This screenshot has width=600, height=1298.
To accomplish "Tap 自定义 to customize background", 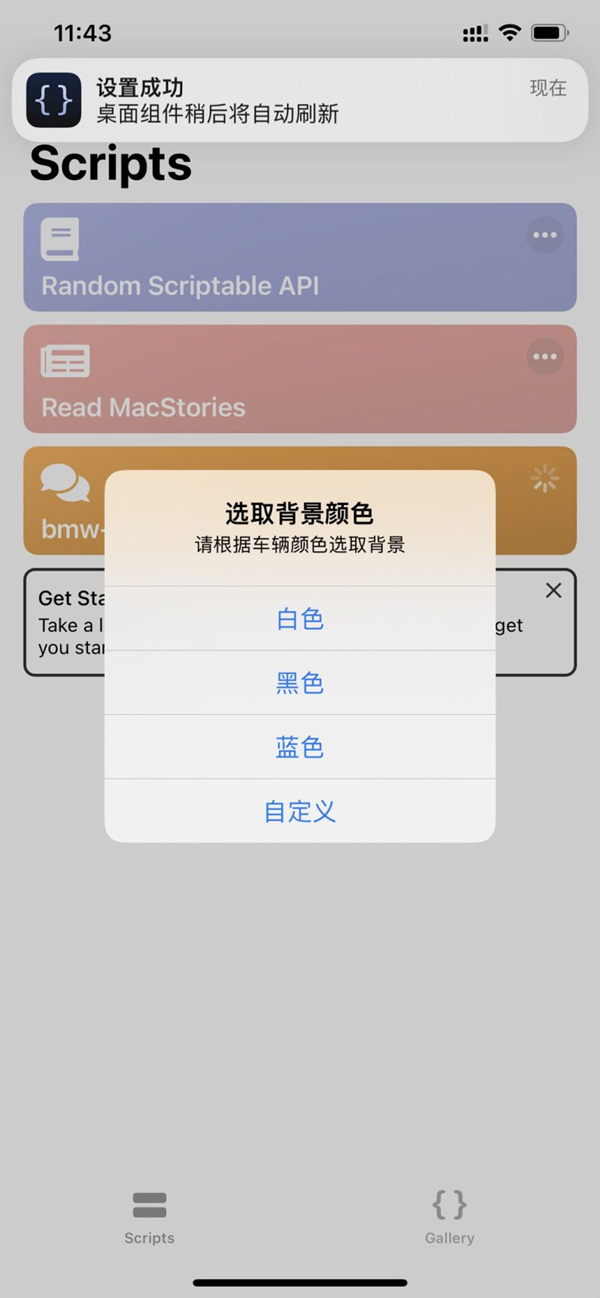I will click(300, 811).
